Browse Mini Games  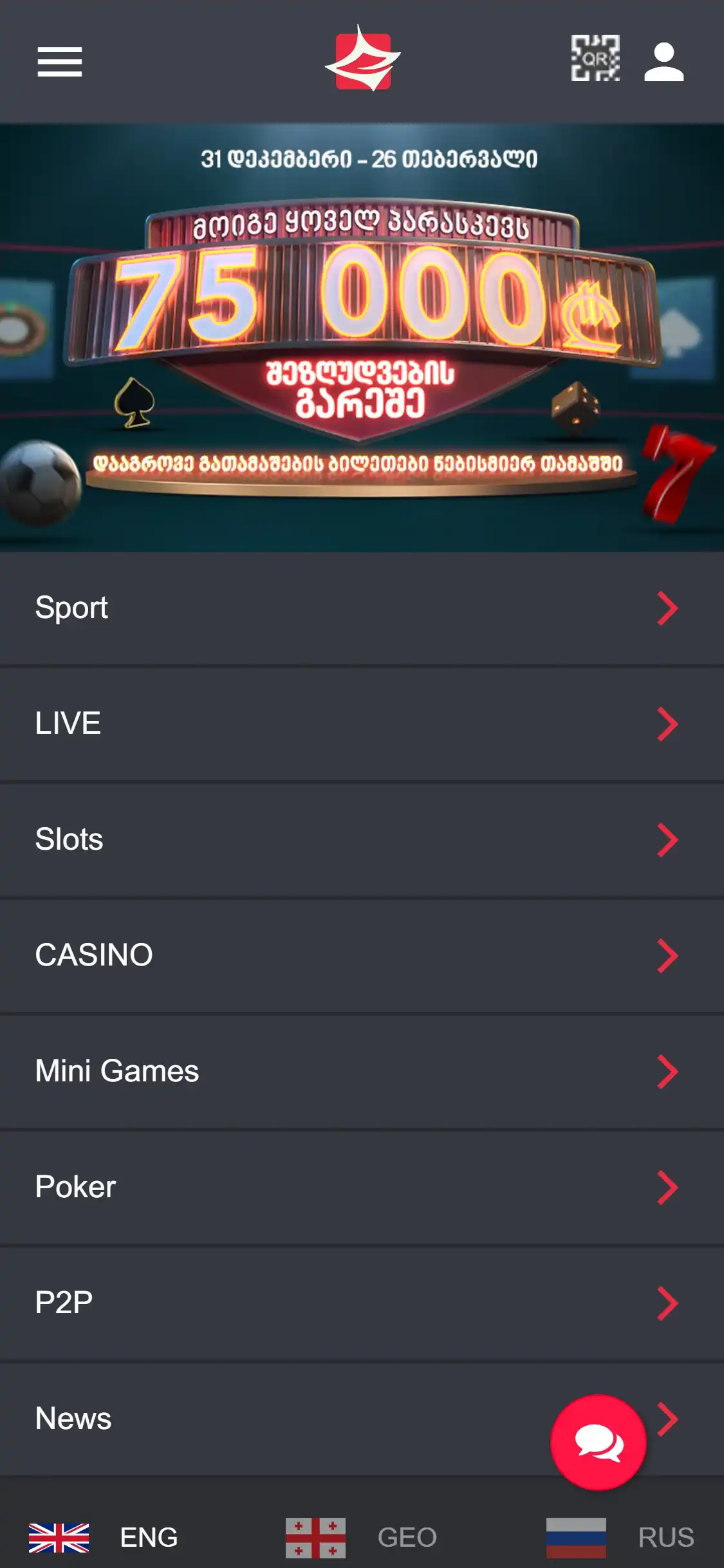pyautogui.click(x=362, y=1072)
